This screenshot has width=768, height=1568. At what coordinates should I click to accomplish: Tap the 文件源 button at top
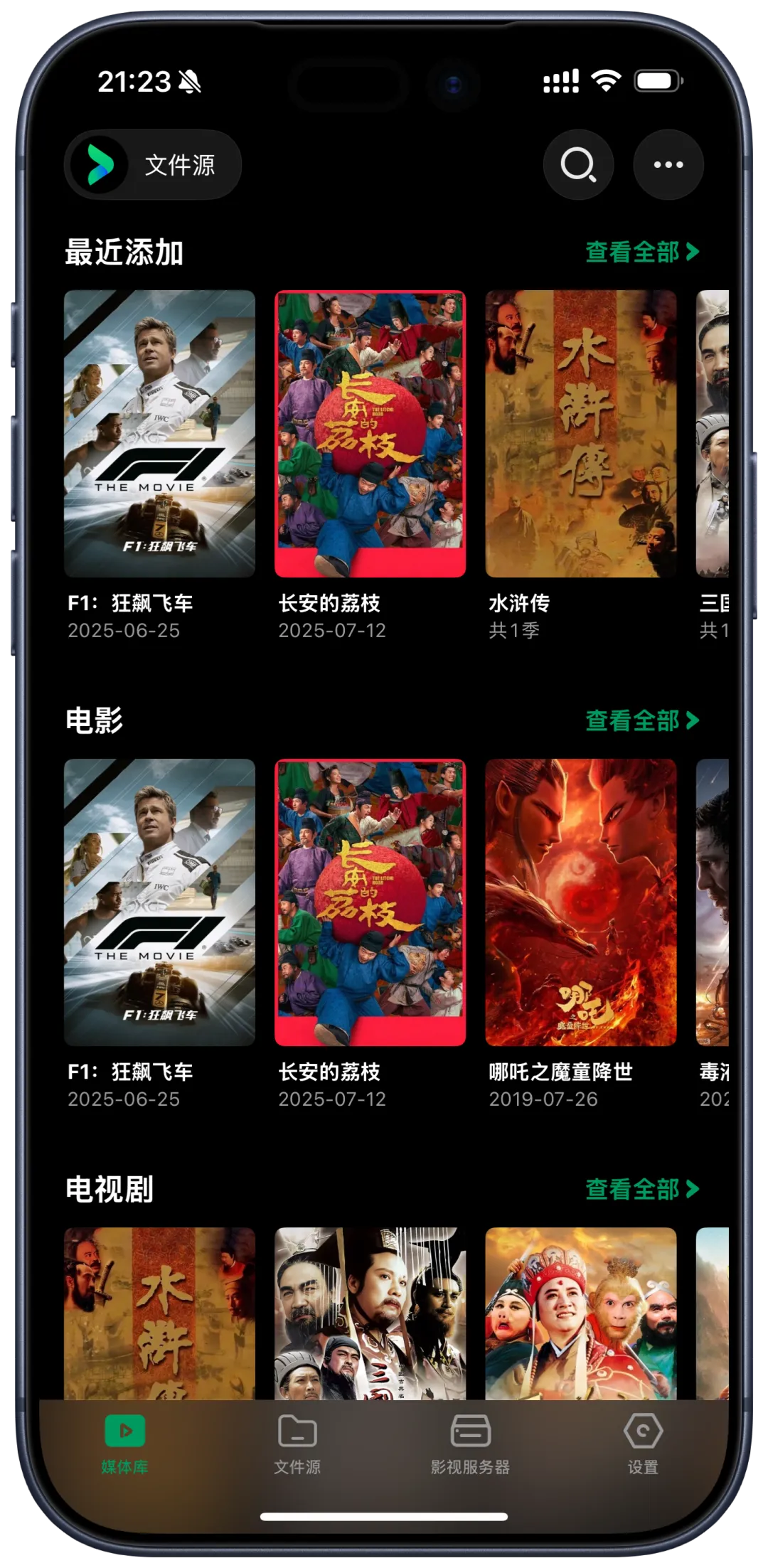(153, 165)
